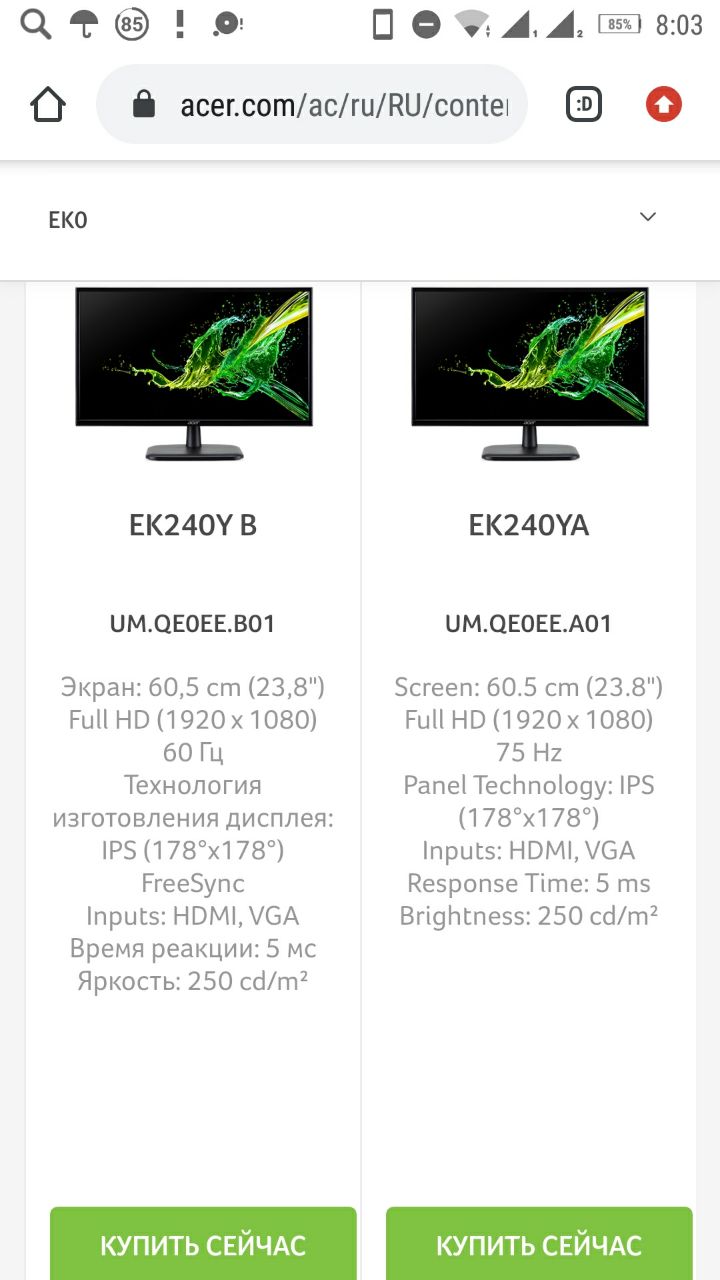Open the browser tab switcher
This screenshot has width=720, height=1280.
584,104
